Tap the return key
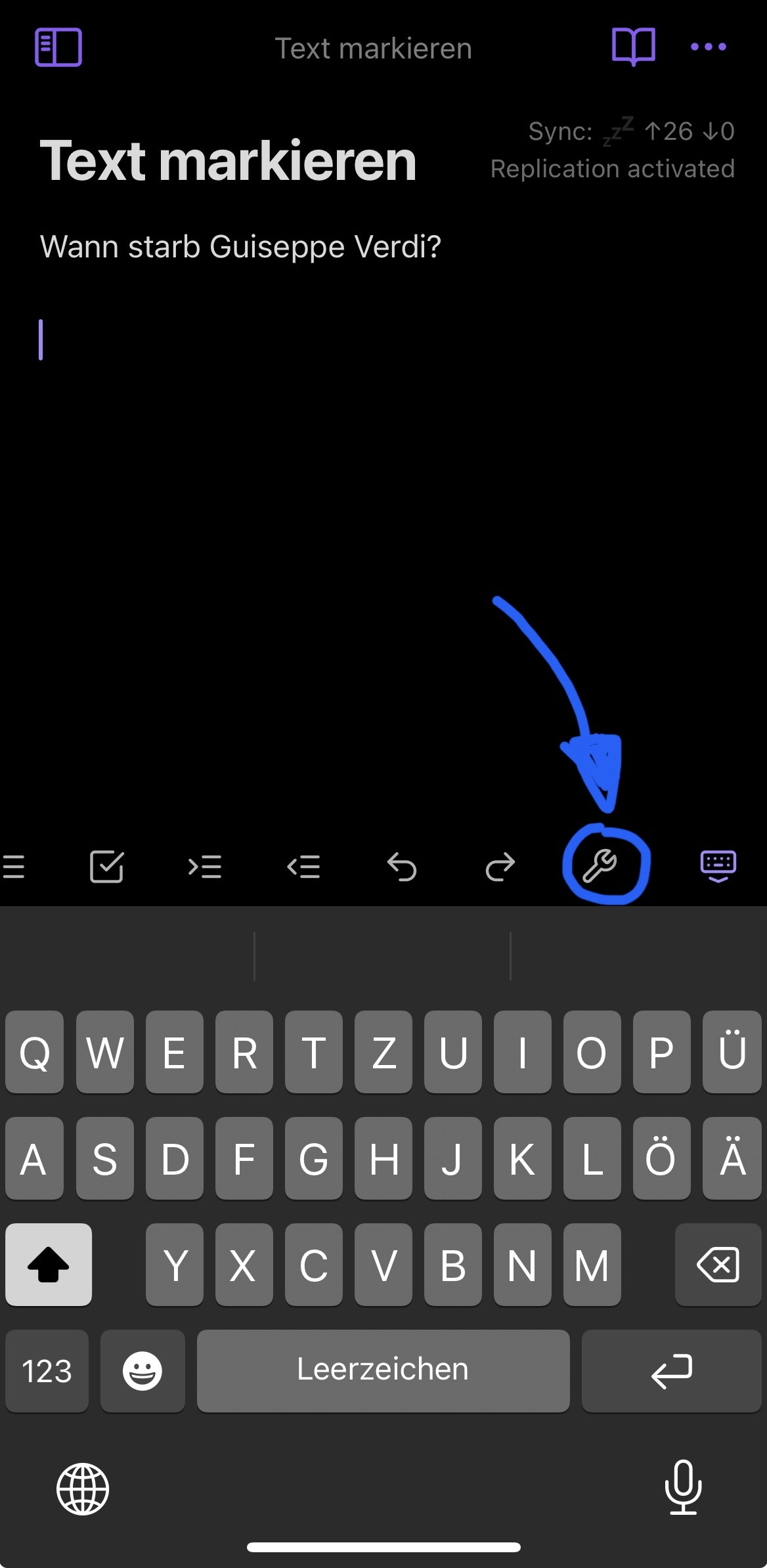 tap(671, 1370)
